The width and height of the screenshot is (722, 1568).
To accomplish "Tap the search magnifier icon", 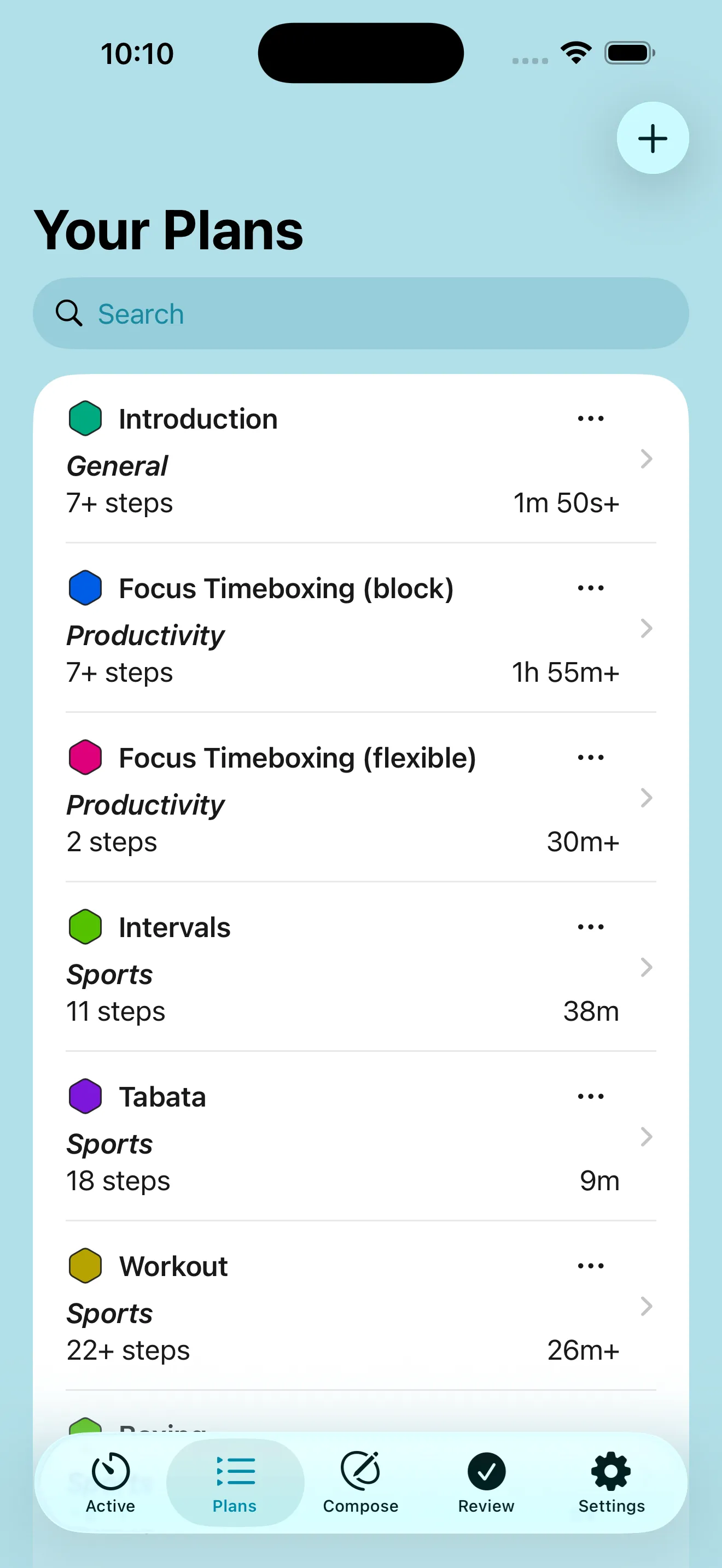I will (x=69, y=313).
